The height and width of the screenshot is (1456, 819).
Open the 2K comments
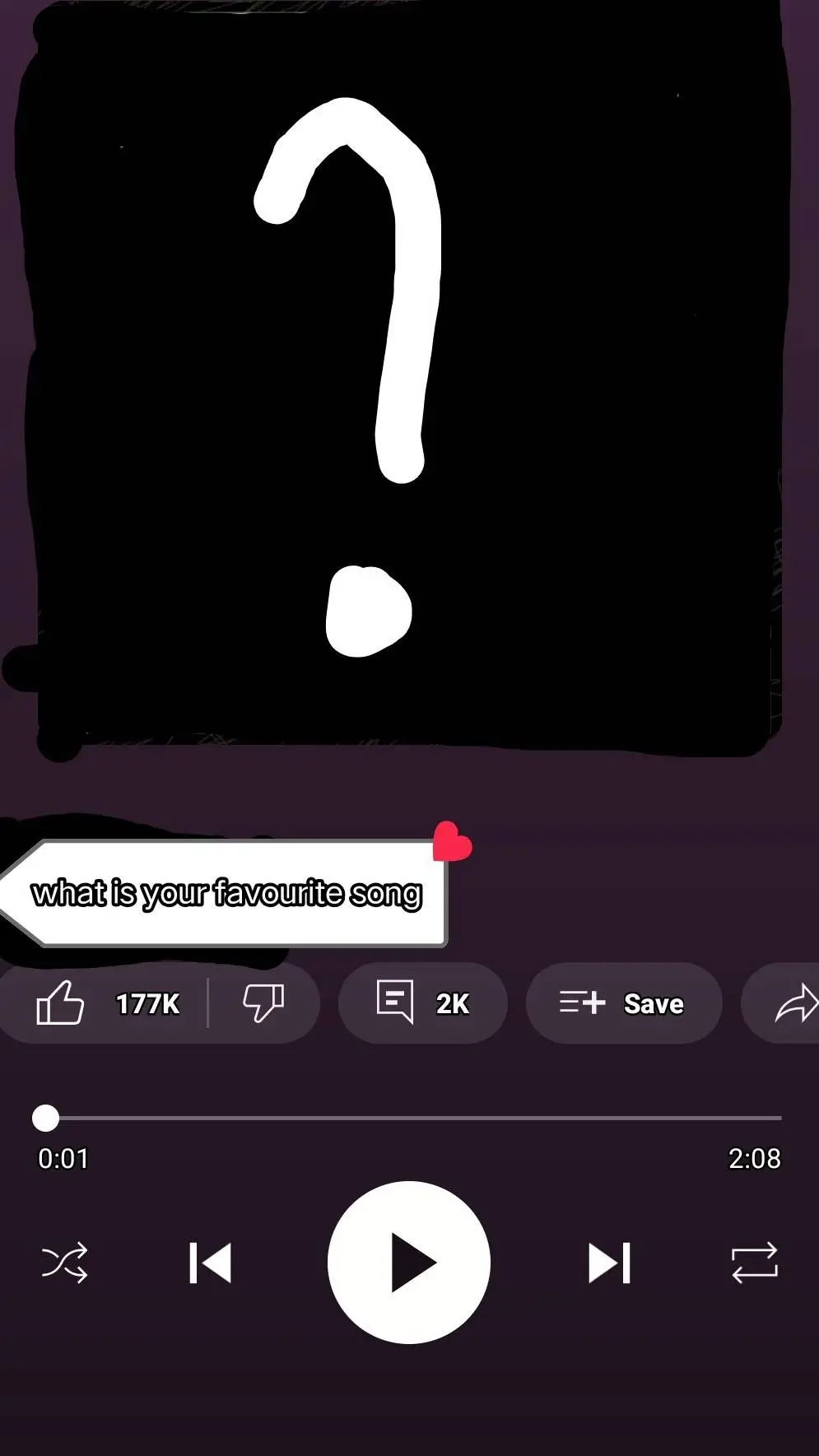pos(422,1003)
